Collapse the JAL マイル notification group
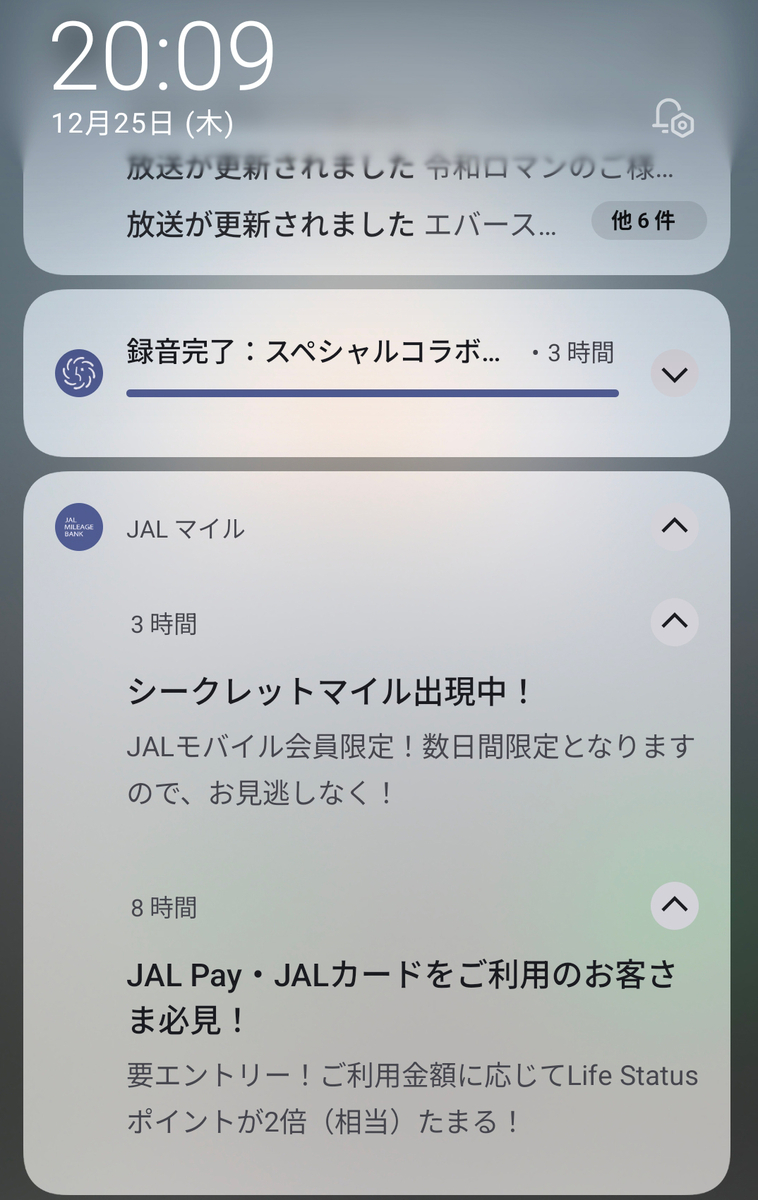Screen dimensions: 758x1200 [674, 525]
